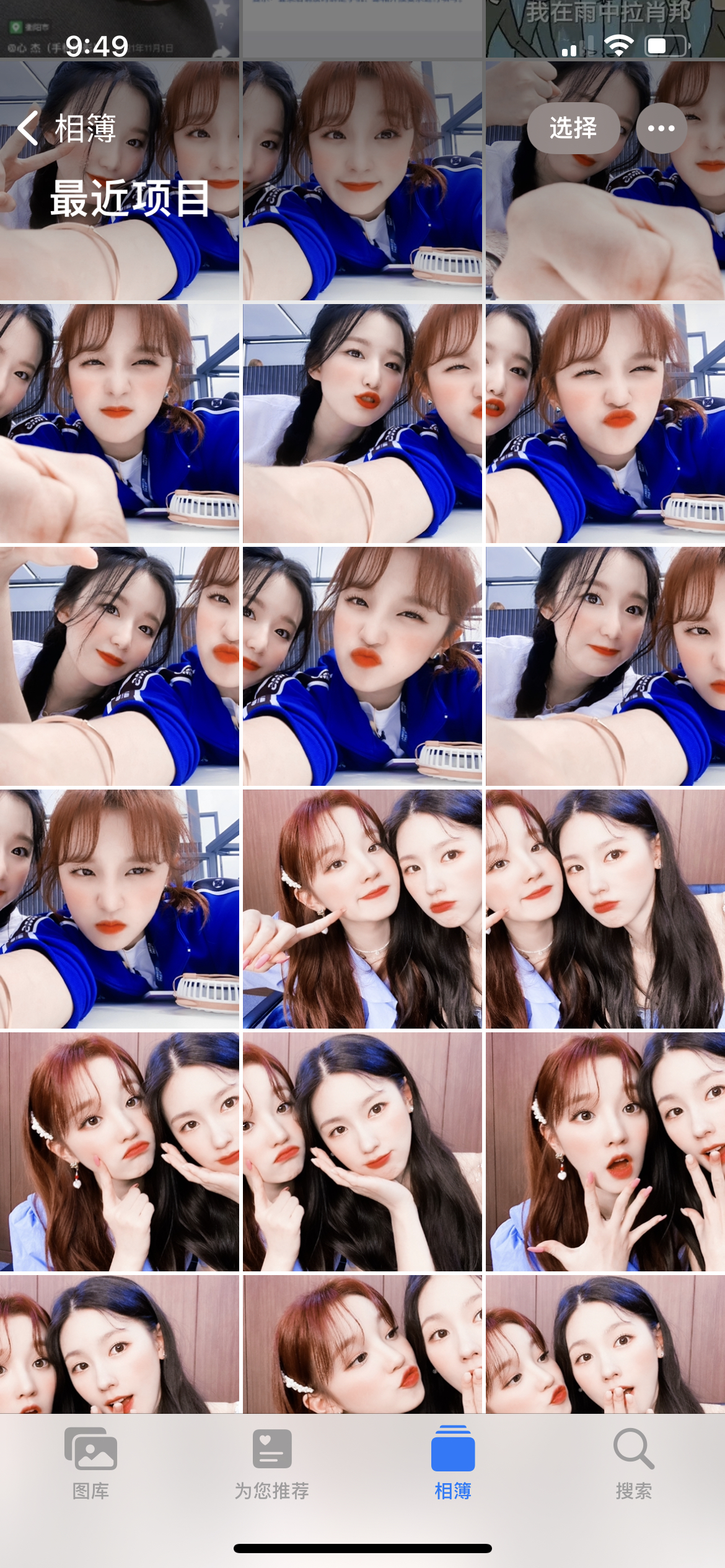The image size is (725, 1568).
Task: Open the photo of the black-haired girl pouting with braid
Action: 362,423
